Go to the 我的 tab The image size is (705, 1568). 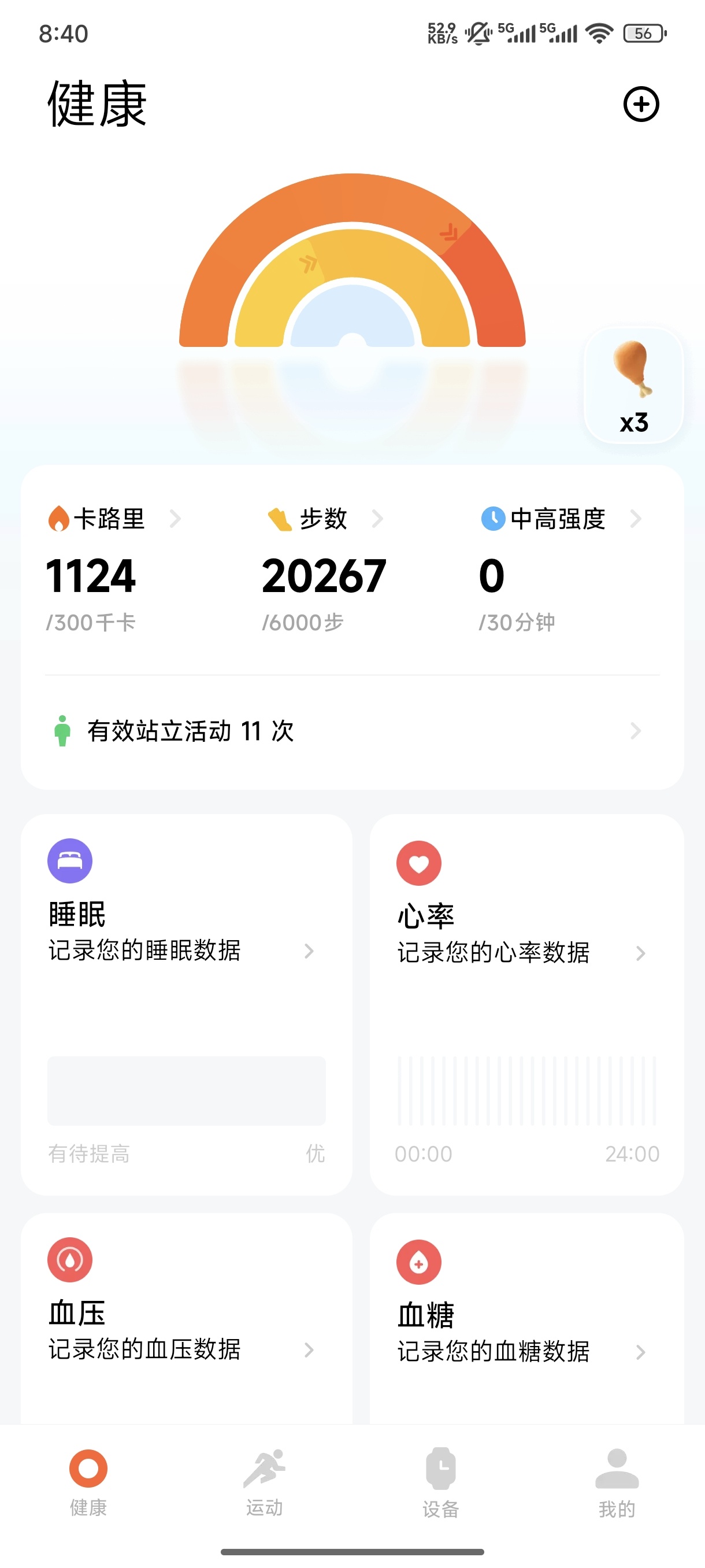tap(616, 1482)
